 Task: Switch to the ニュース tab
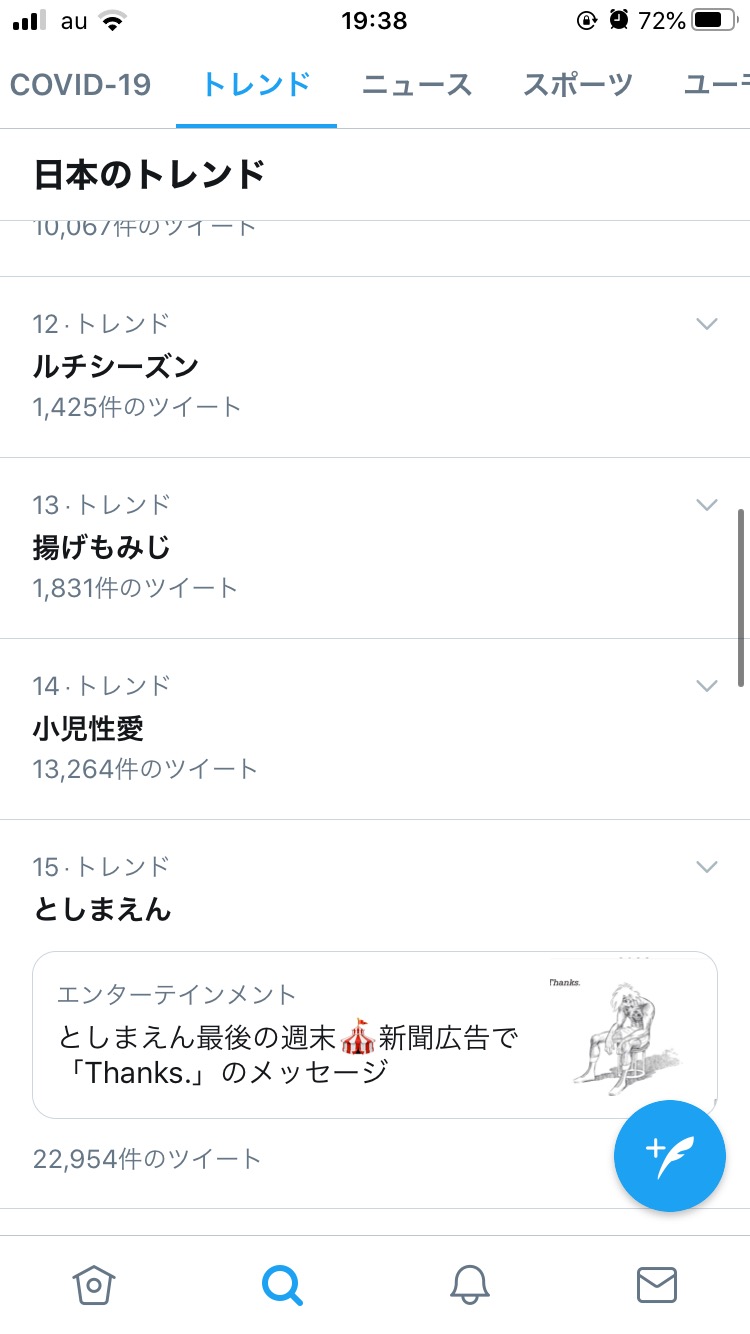tap(417, 85)
